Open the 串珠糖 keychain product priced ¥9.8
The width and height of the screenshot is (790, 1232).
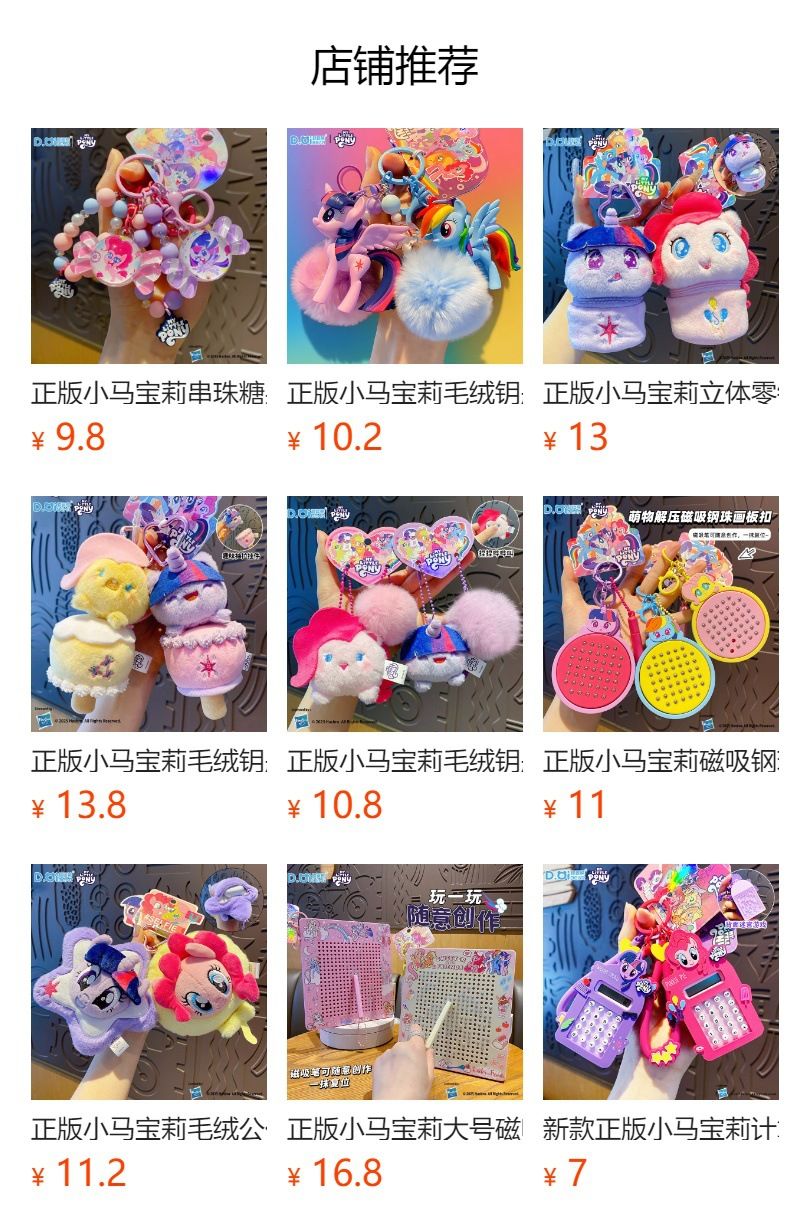coord(149,246)
